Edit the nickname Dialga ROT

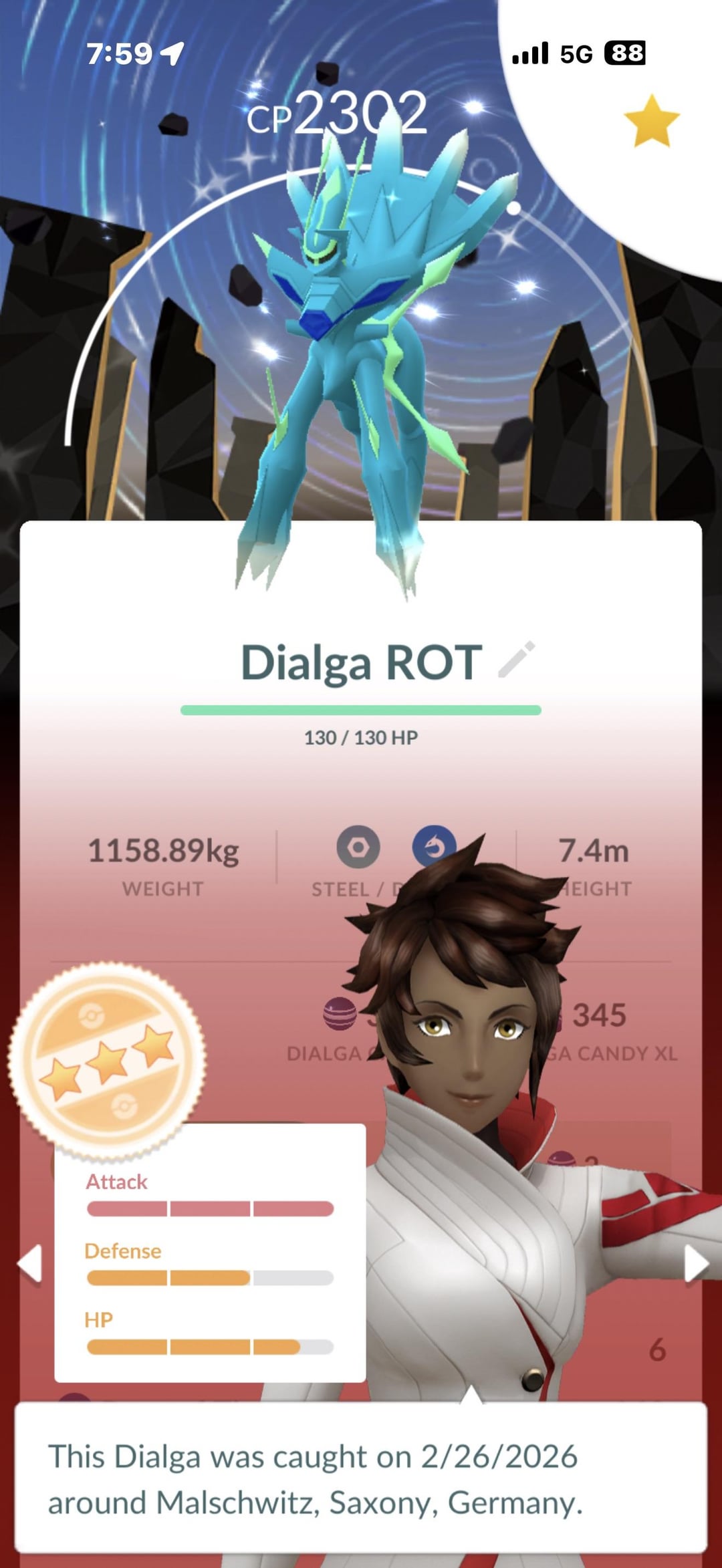pyautogui.click(x=517, y=660)
